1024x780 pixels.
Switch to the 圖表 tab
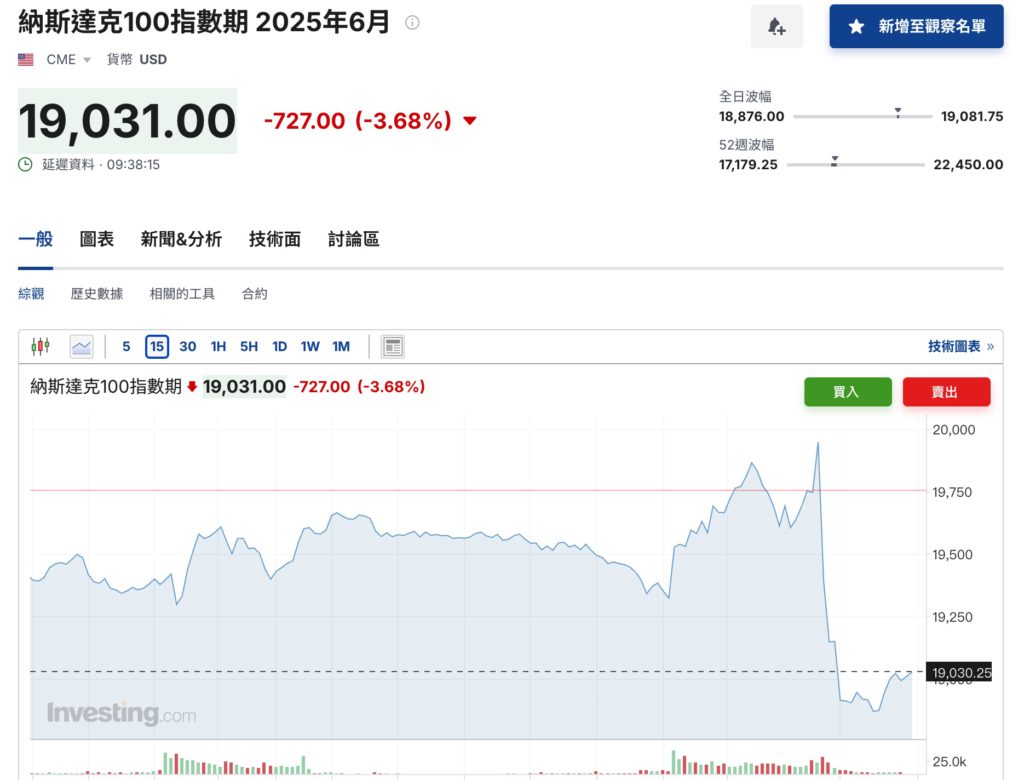(x=97, y=240)
